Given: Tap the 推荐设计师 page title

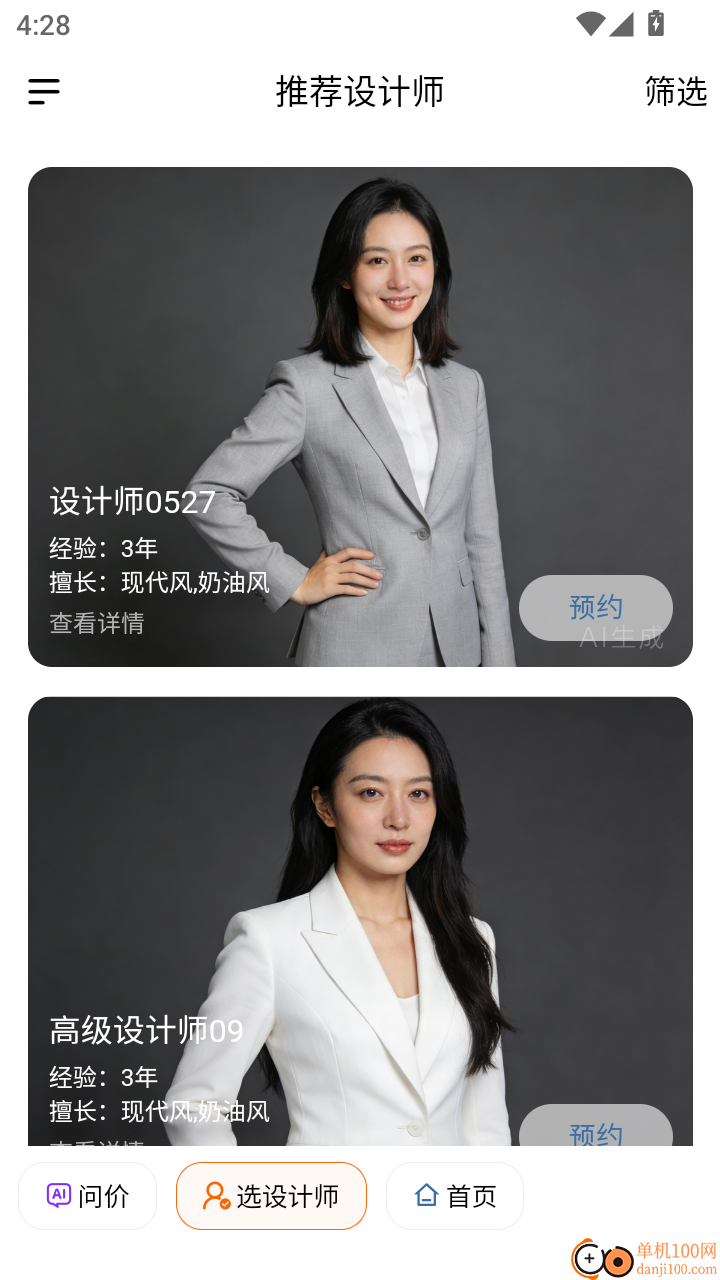Looking at the screenshot, I should (x=360, y=92).
